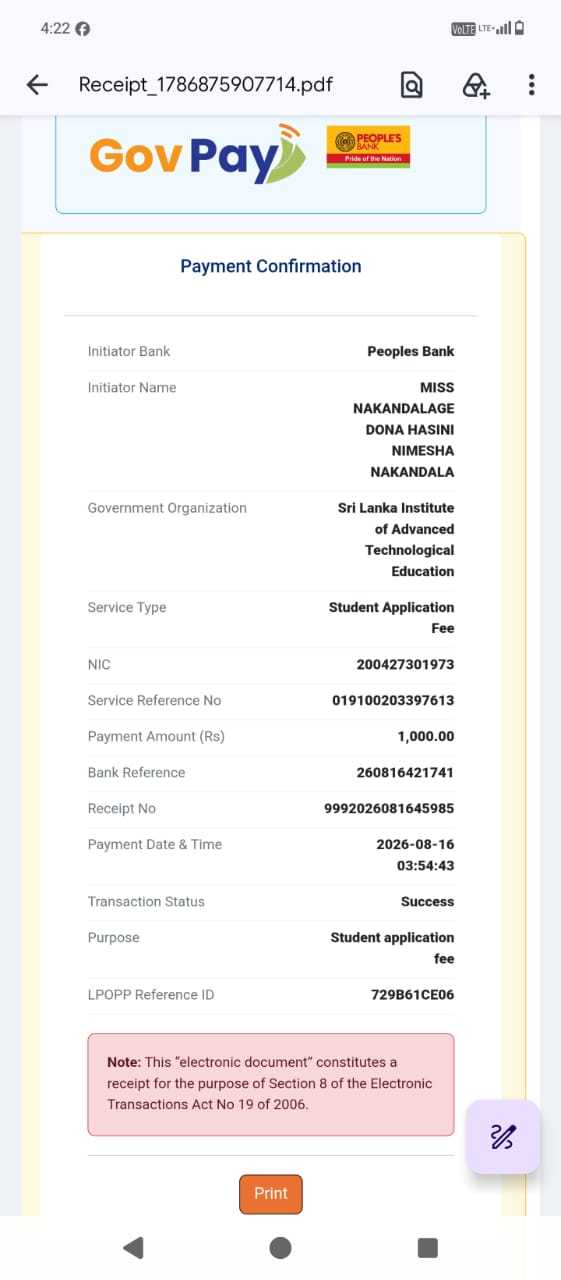Viewport: 561px width, 1280px height.
Task: Go to the home screen
Action: [x=281, y=1247]
